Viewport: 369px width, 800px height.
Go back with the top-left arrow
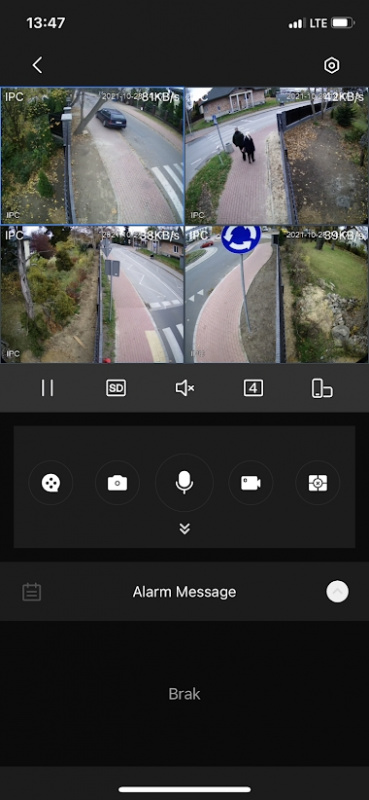click(37, 65)
